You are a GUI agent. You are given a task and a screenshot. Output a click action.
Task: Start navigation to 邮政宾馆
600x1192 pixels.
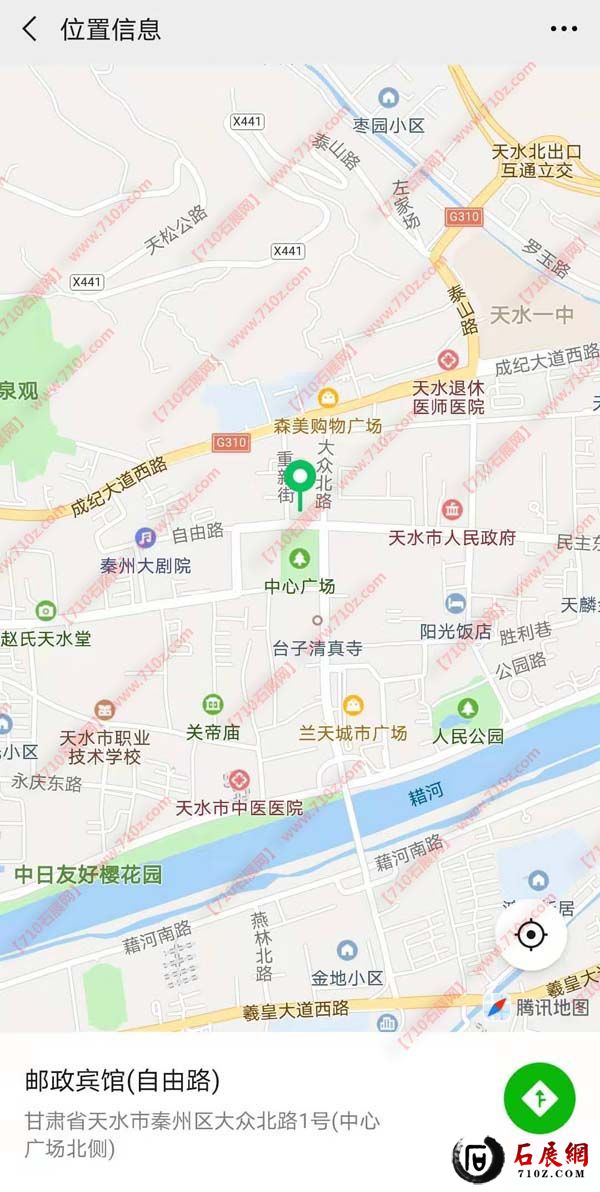pyautogui.click(x=540, y=1098)
